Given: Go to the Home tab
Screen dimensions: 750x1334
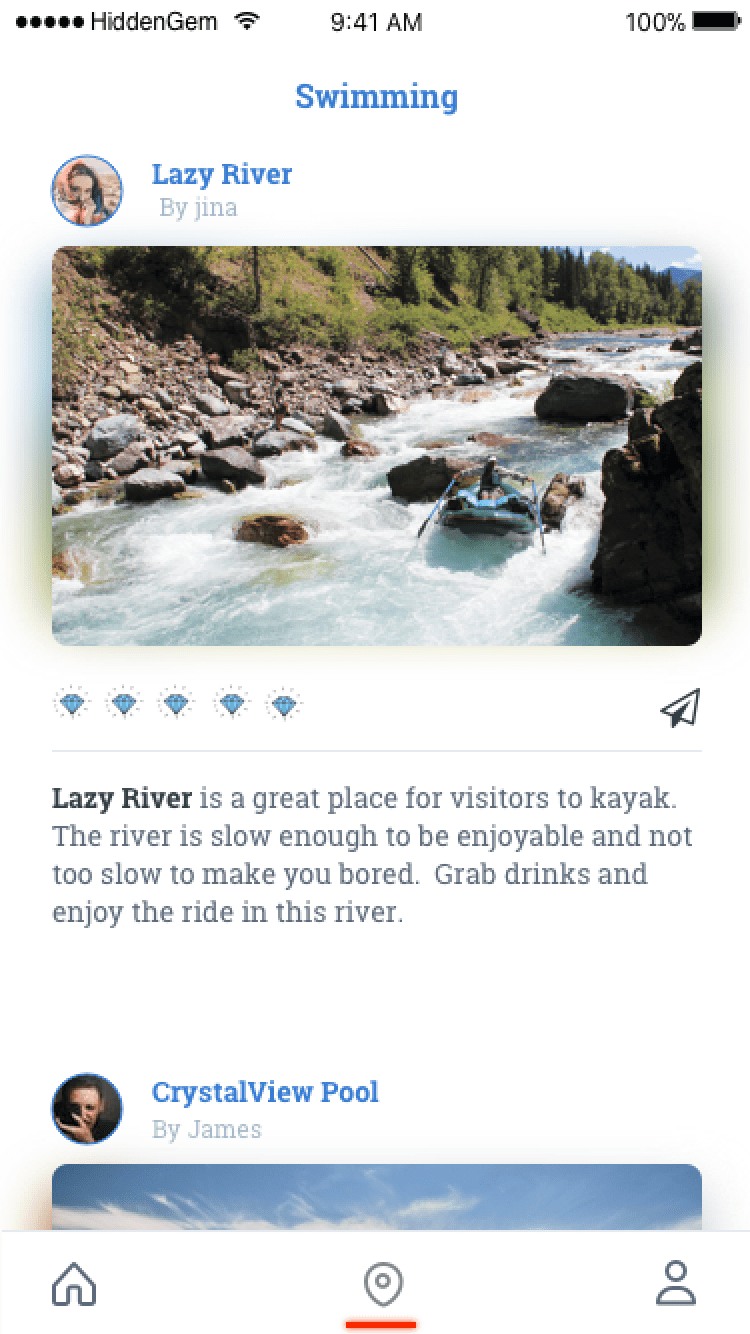Looking at the screenshot, I should [x=74, y=1283].
